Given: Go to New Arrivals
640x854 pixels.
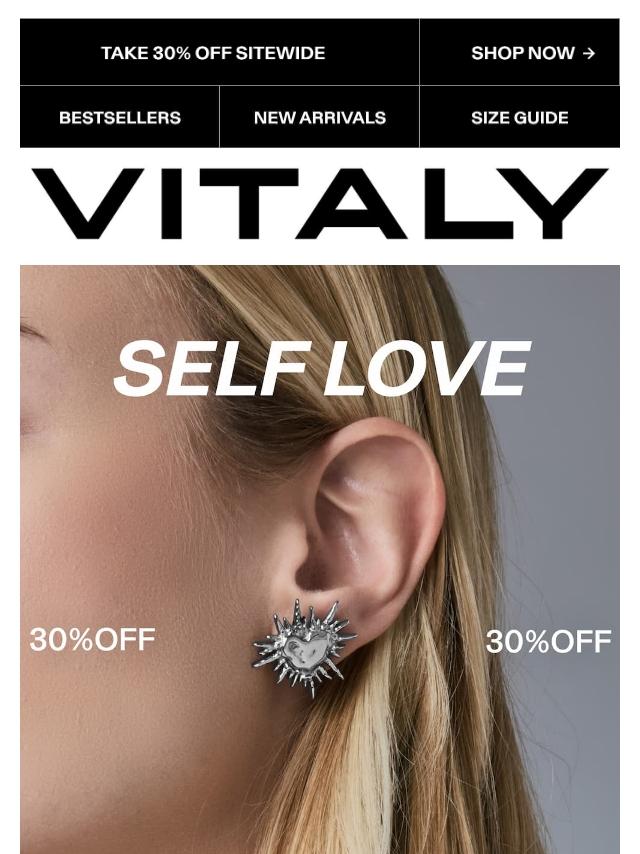Looking at the screenshot, I should [319, 117].
